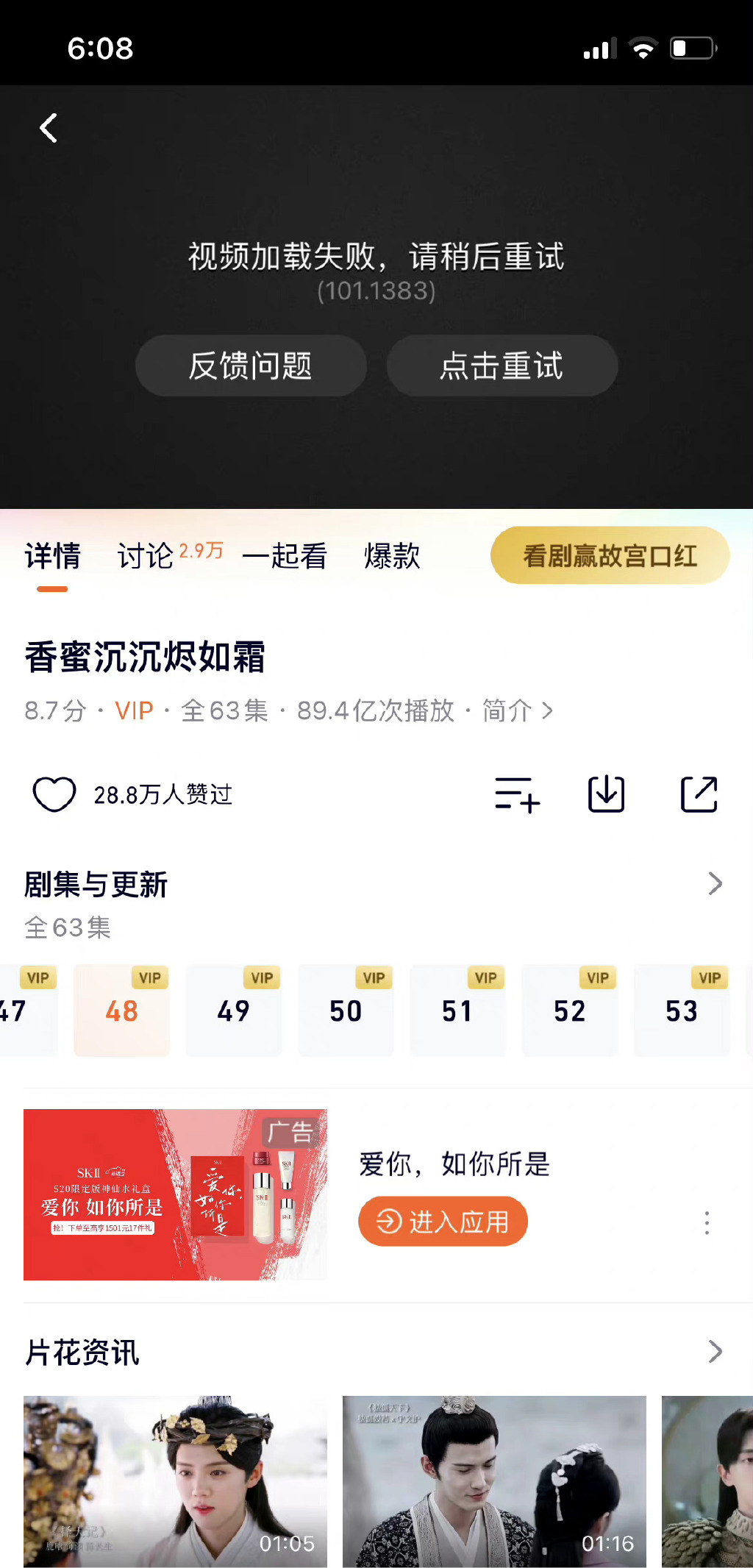This screenshot has height=1568, width=753.
Task: Tap 进入应用 on the SK-II ad
Action: pos(443,1222)
